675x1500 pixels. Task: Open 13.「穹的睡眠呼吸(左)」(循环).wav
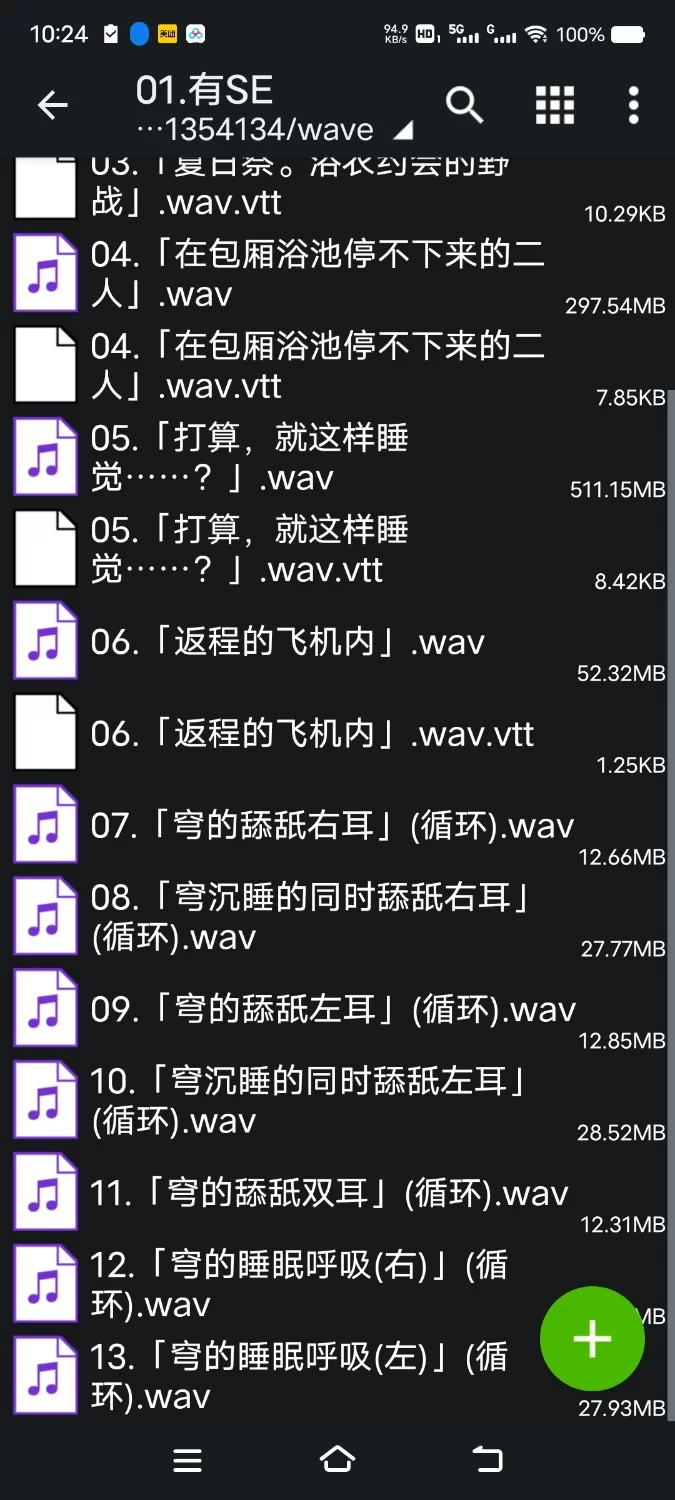[298, 1377]
